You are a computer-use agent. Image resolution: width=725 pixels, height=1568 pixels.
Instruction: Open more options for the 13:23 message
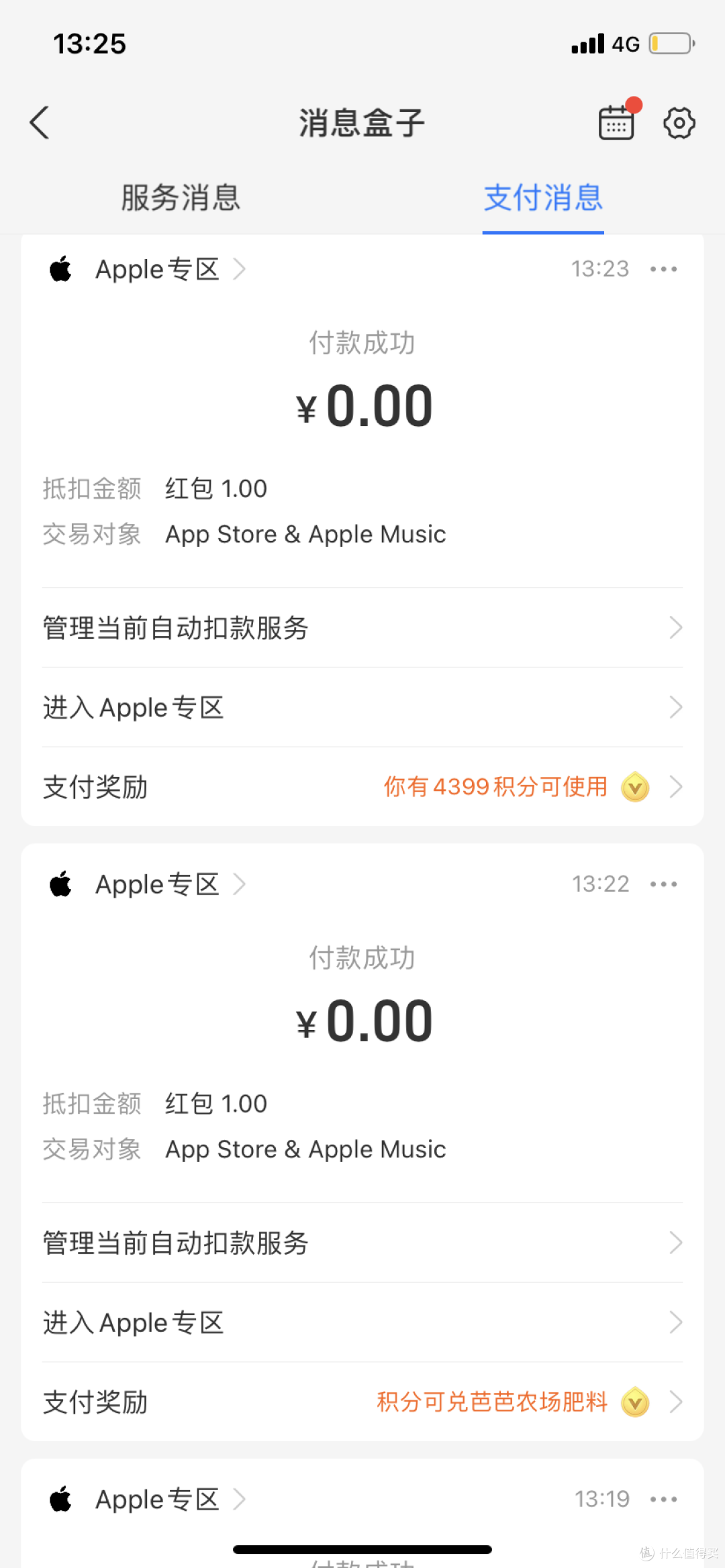[x=663, y=269]
